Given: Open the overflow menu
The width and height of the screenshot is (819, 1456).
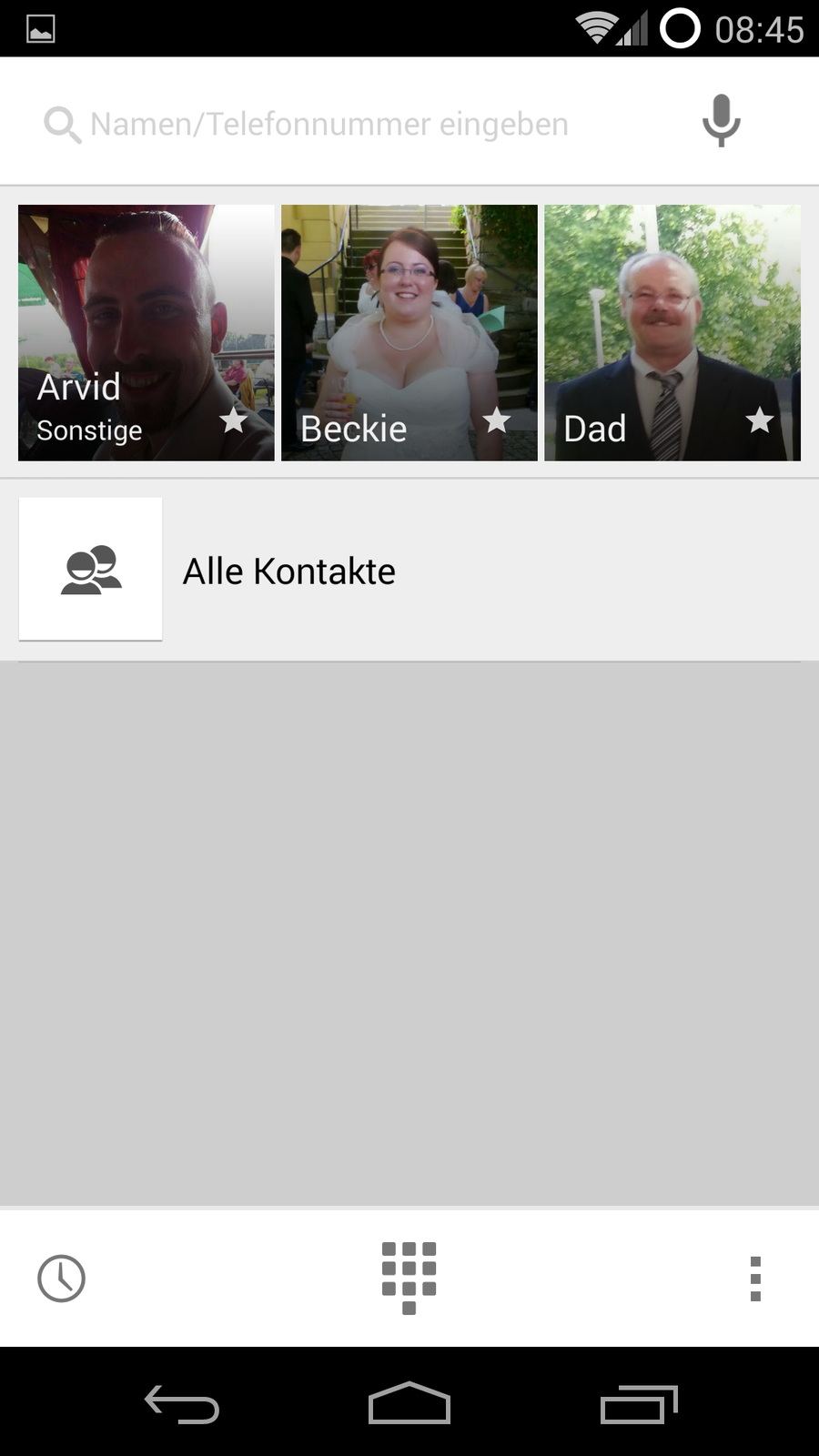Looking at the screenshot, I should (754, 1278).
